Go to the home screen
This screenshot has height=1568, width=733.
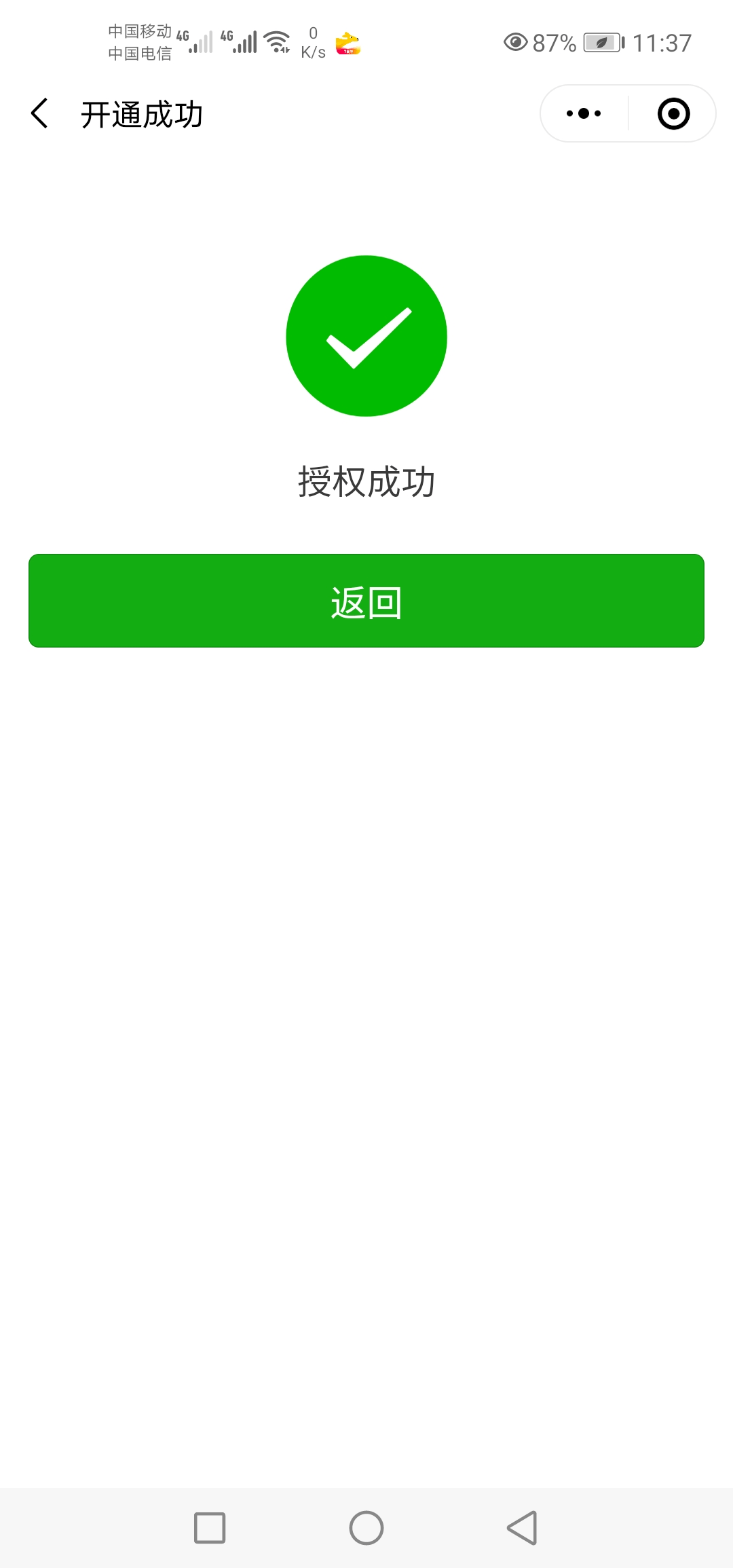click(366, 1528)
